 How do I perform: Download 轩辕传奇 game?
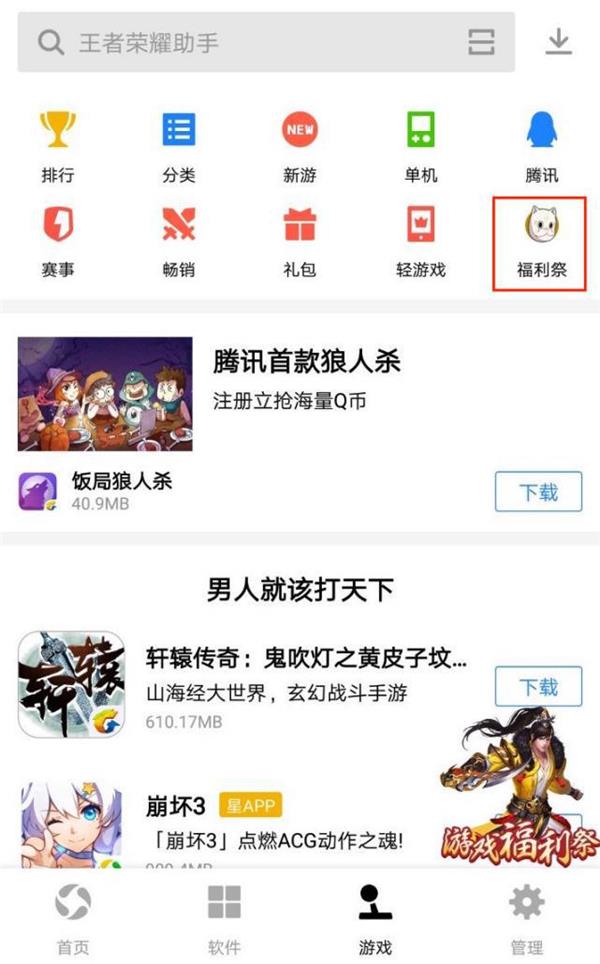point(538,687)
